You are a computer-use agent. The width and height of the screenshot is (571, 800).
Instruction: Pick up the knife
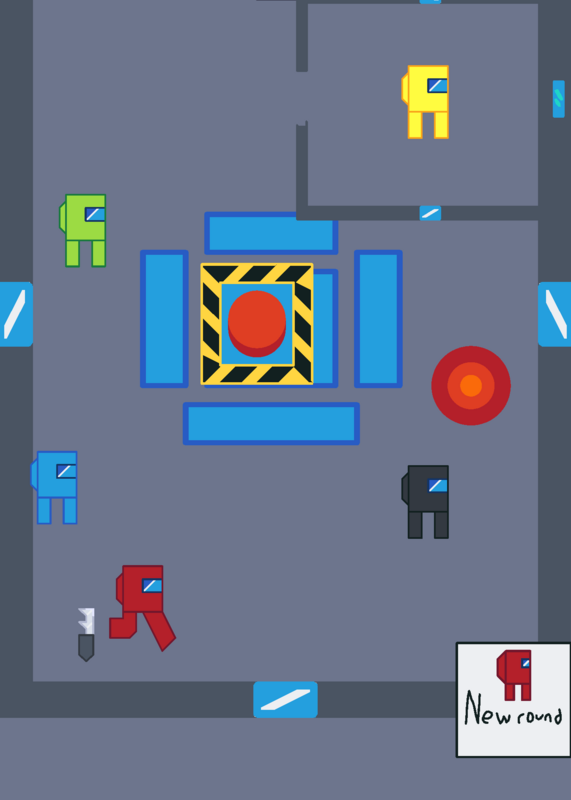(86, 634)
